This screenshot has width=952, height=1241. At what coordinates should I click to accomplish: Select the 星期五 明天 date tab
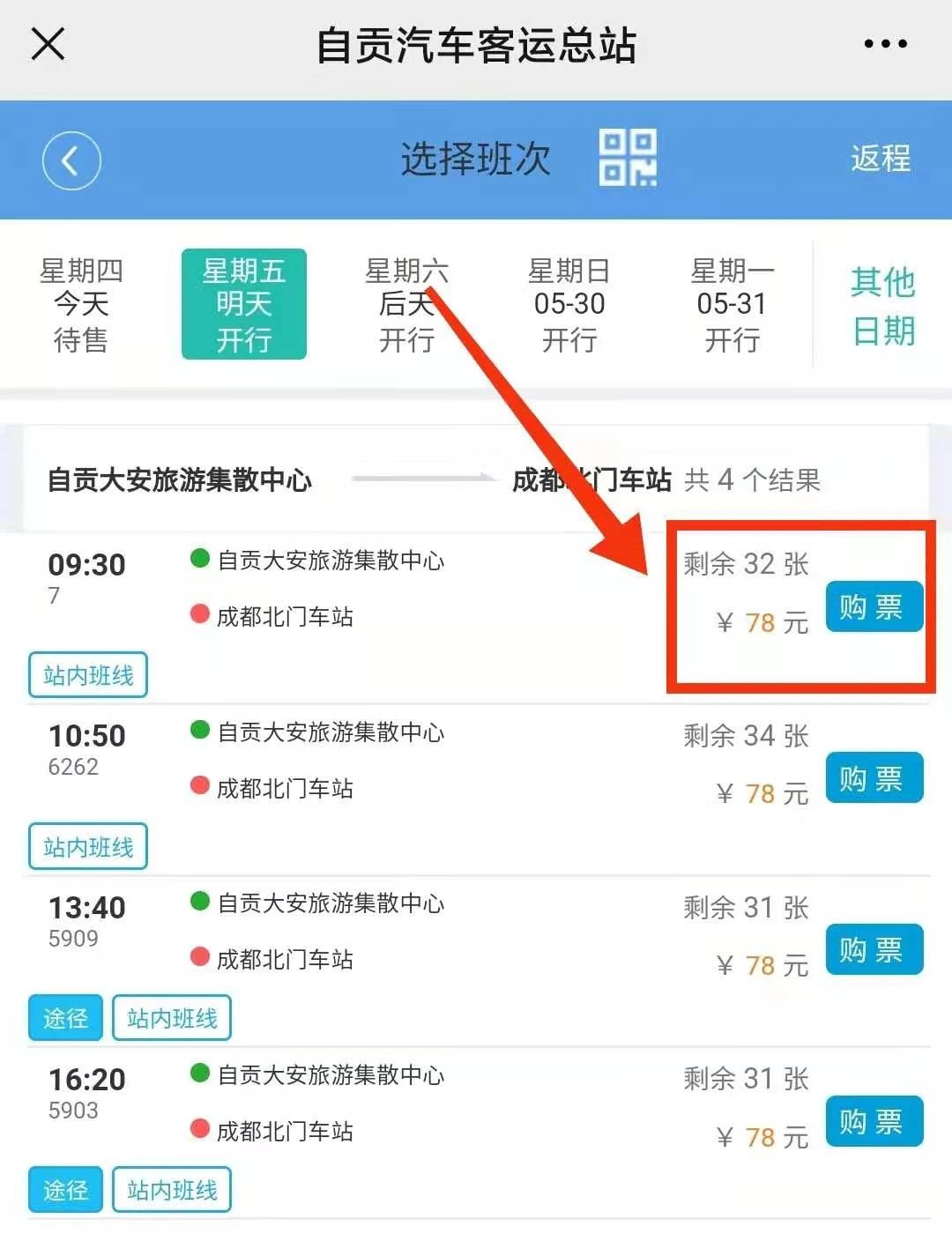pos(244,304)
